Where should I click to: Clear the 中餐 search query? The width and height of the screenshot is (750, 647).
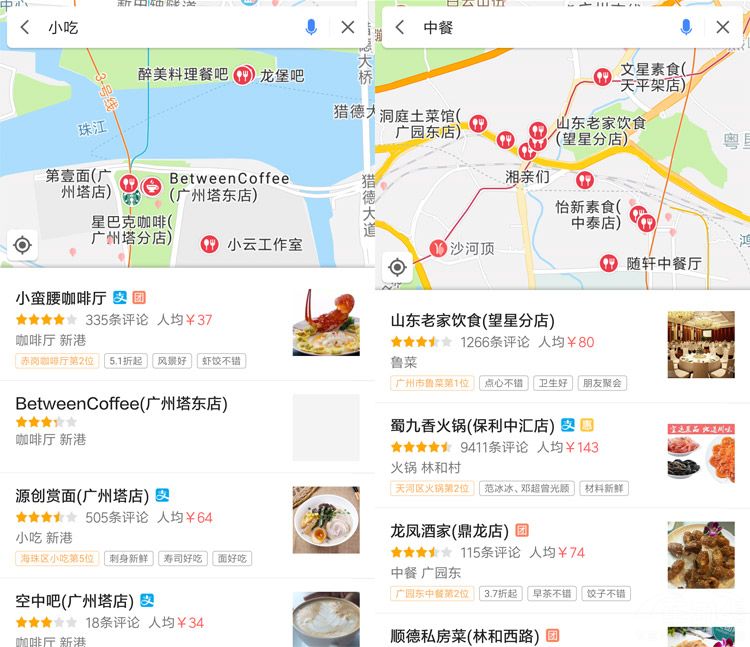(x=722, y=27)
